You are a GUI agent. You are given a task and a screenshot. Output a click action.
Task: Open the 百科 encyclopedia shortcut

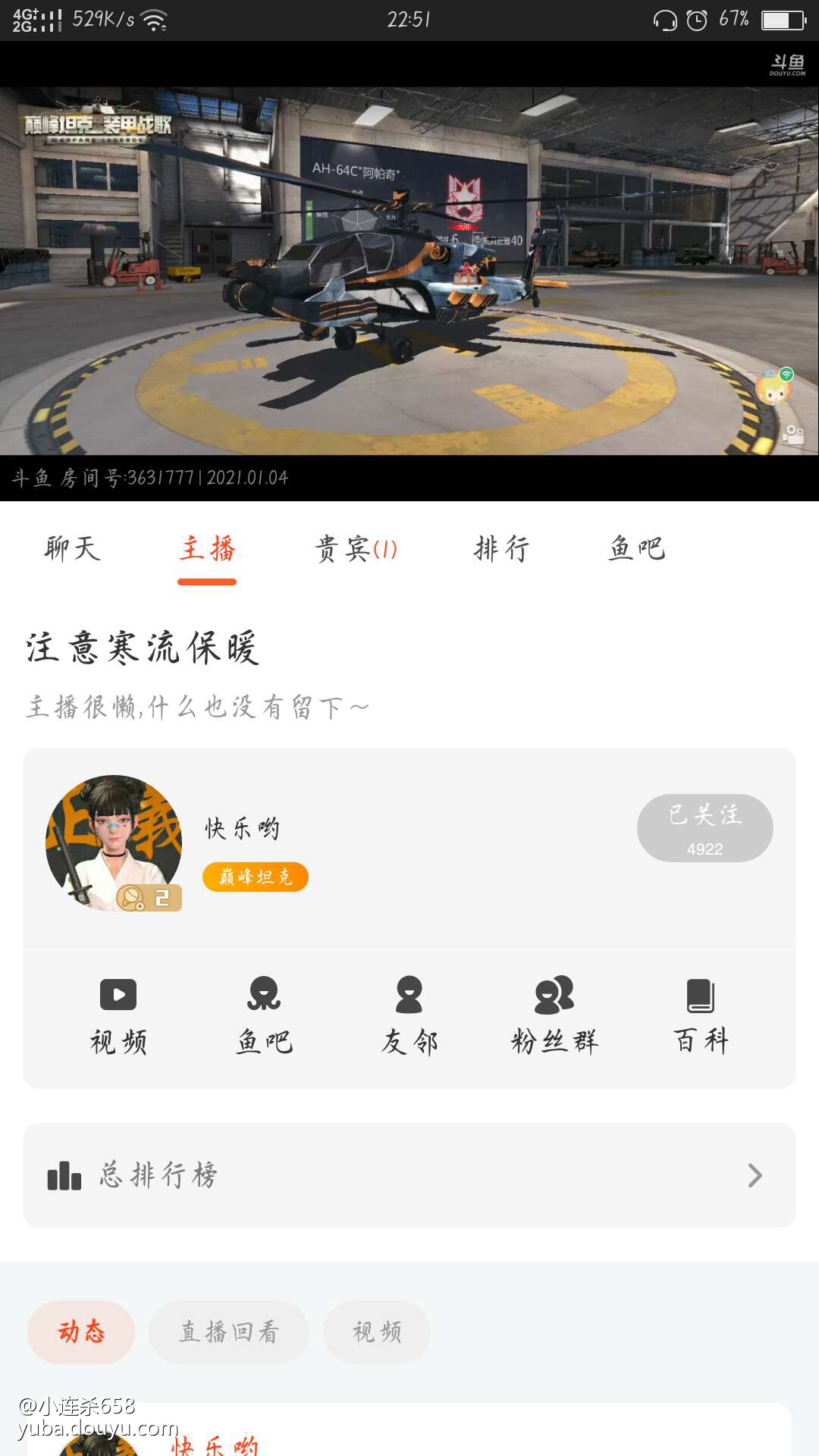(x=701, y=1015)
